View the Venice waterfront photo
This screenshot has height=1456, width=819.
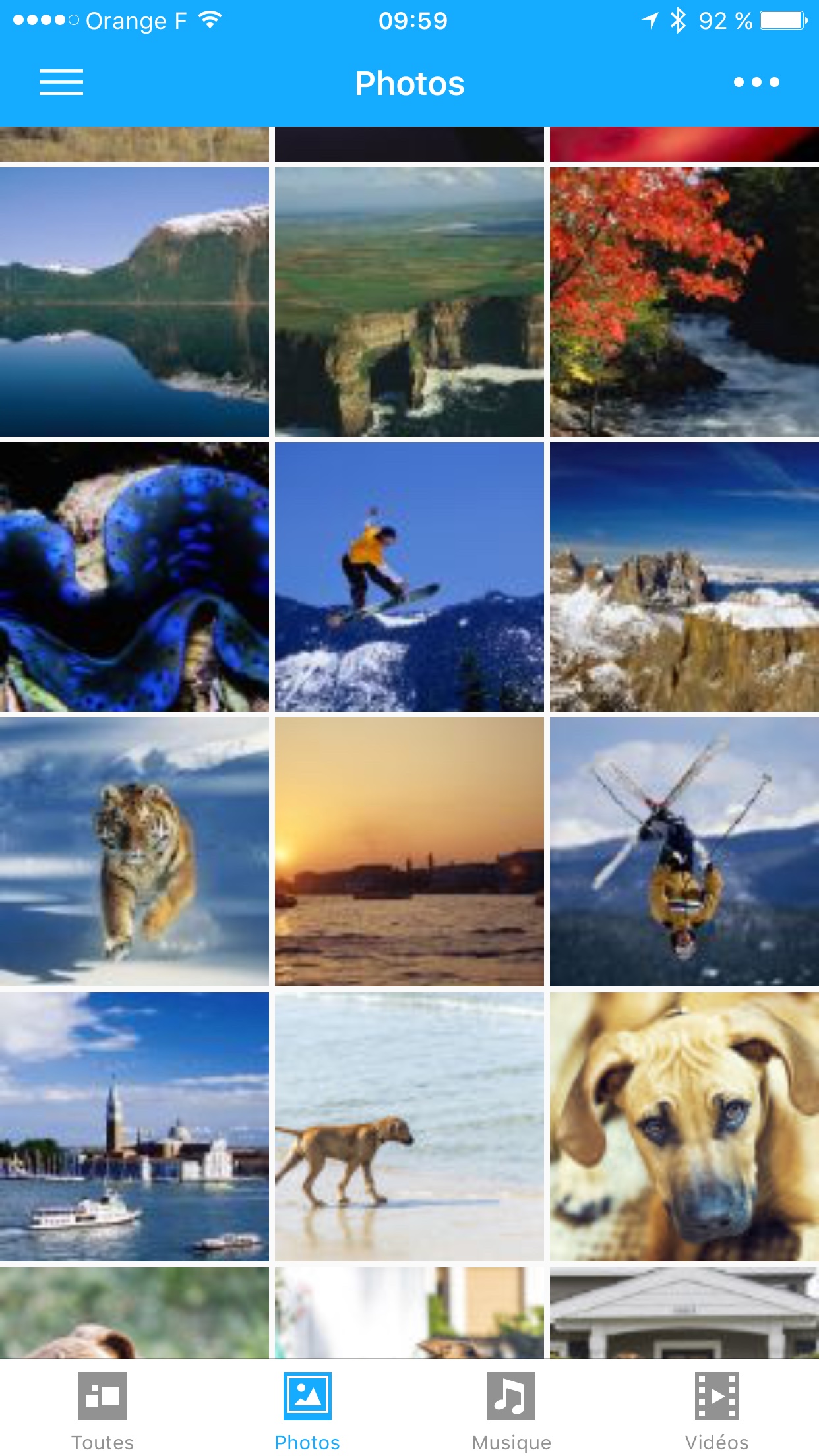(x=135, y=1127)
